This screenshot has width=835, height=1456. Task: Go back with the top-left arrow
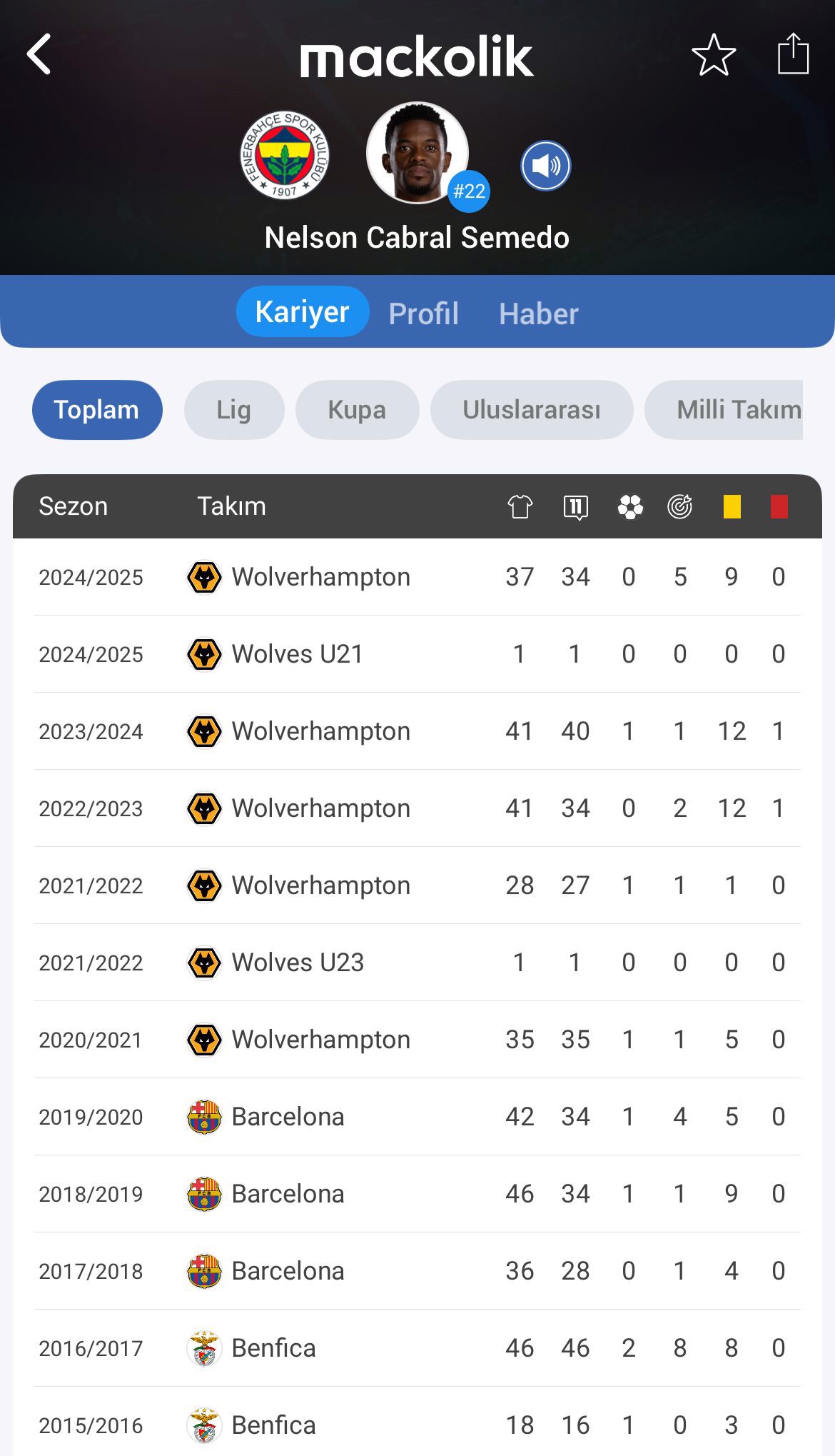click(x=39, y=54)
